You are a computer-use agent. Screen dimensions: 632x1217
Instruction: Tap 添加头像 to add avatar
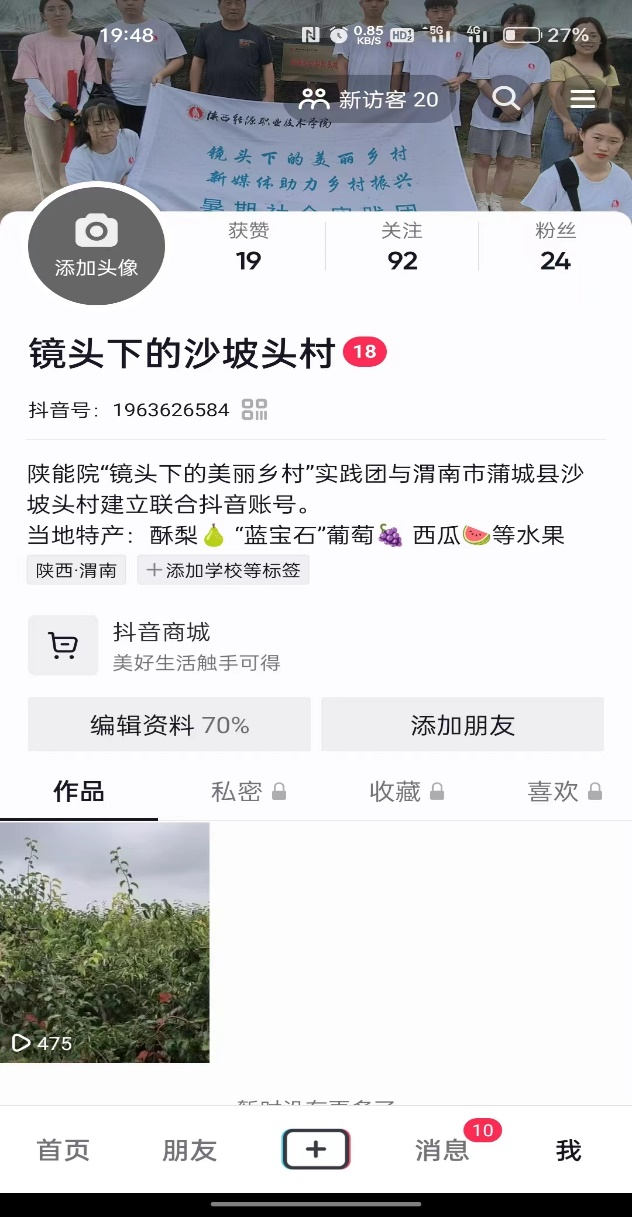pyautogui.click(x=96, y=245)
